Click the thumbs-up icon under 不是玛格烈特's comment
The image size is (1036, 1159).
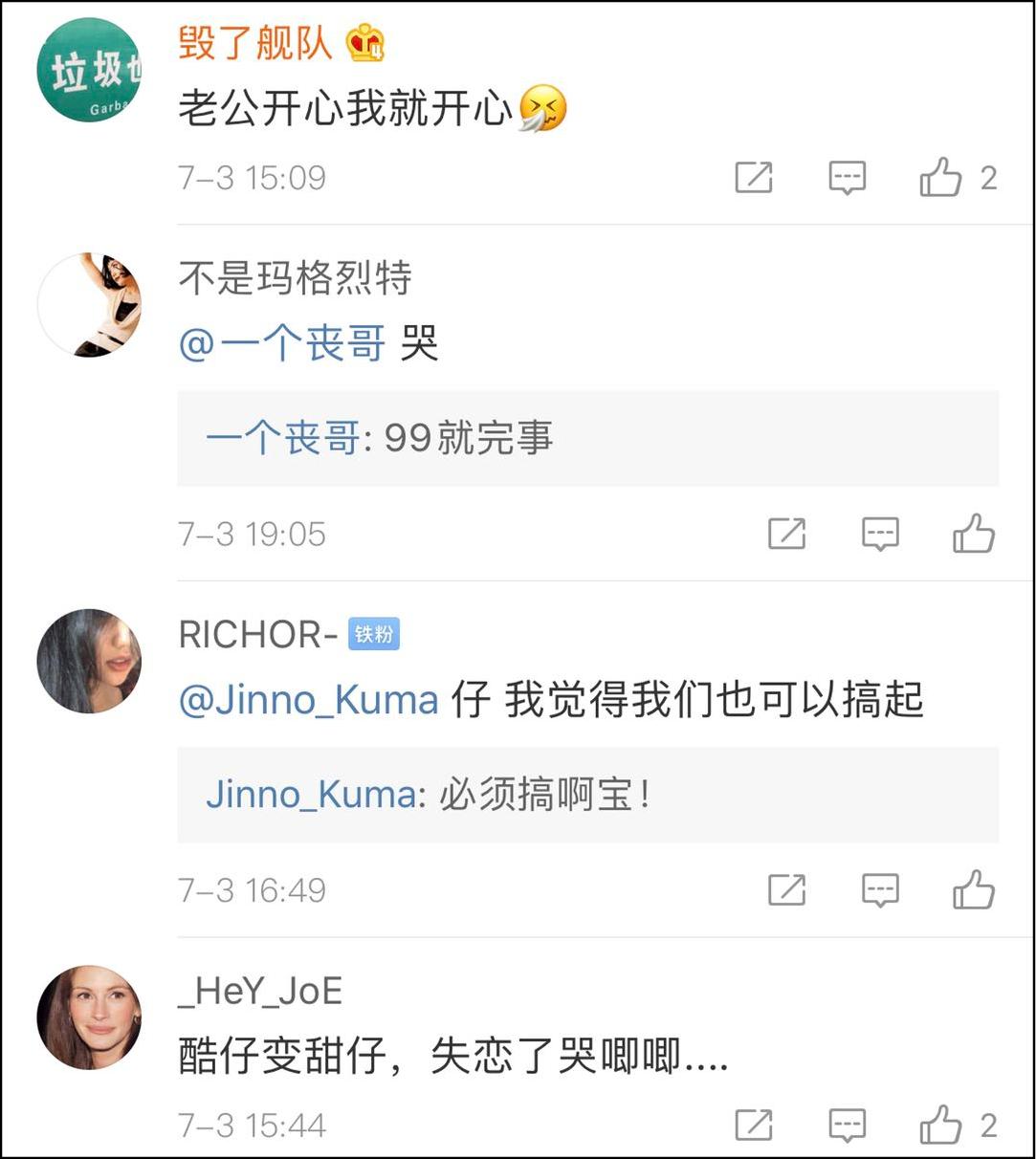(976, 535)
